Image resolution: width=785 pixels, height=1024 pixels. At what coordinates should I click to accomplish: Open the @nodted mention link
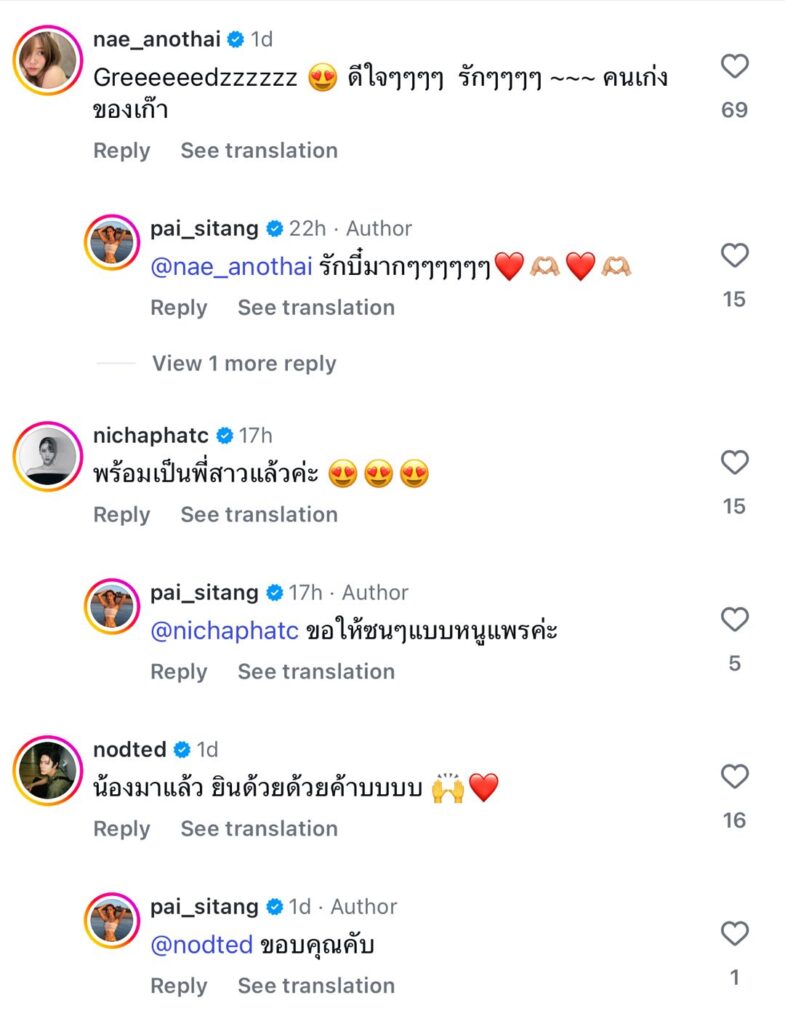201,945
